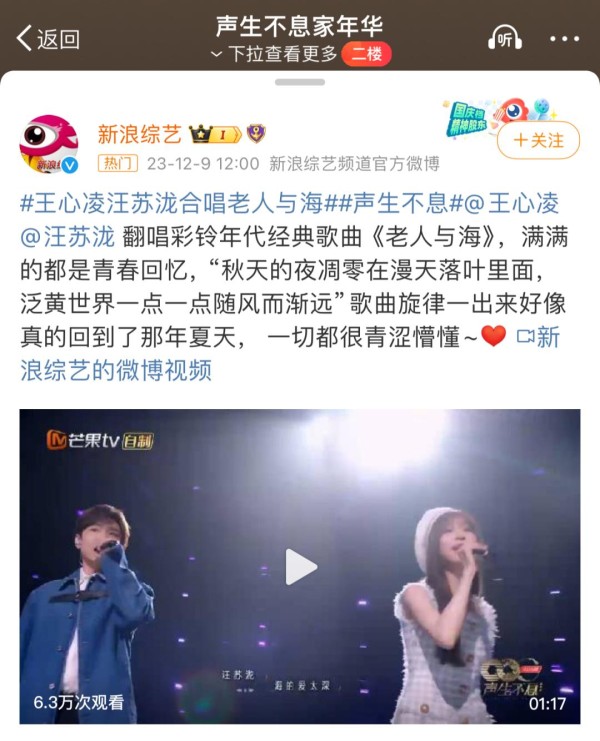Open the three-dot overflow menu
Viewport: 600px width, 741px height.
(564, 39)
